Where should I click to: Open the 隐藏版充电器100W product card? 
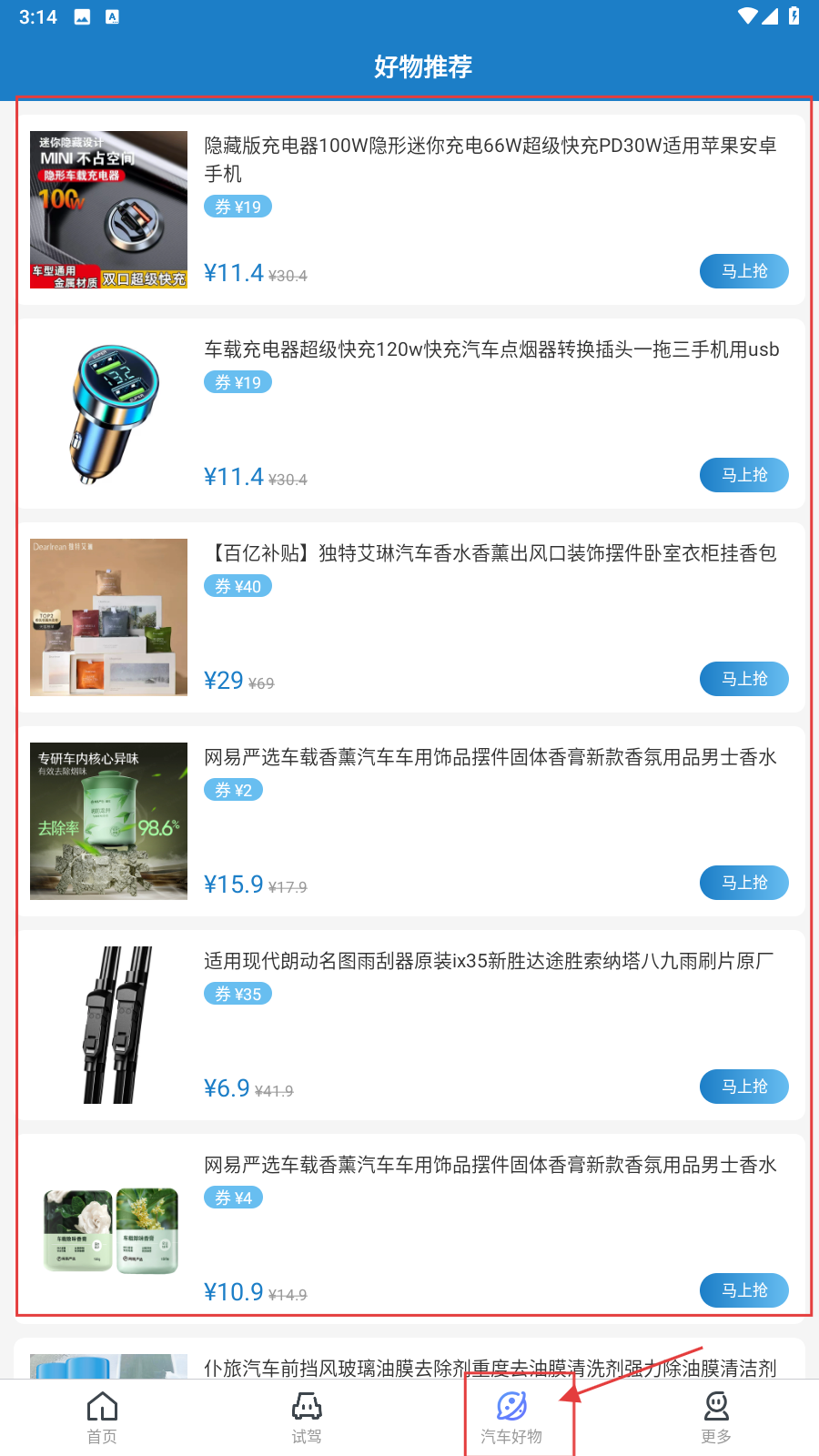(x=490, y=159)
